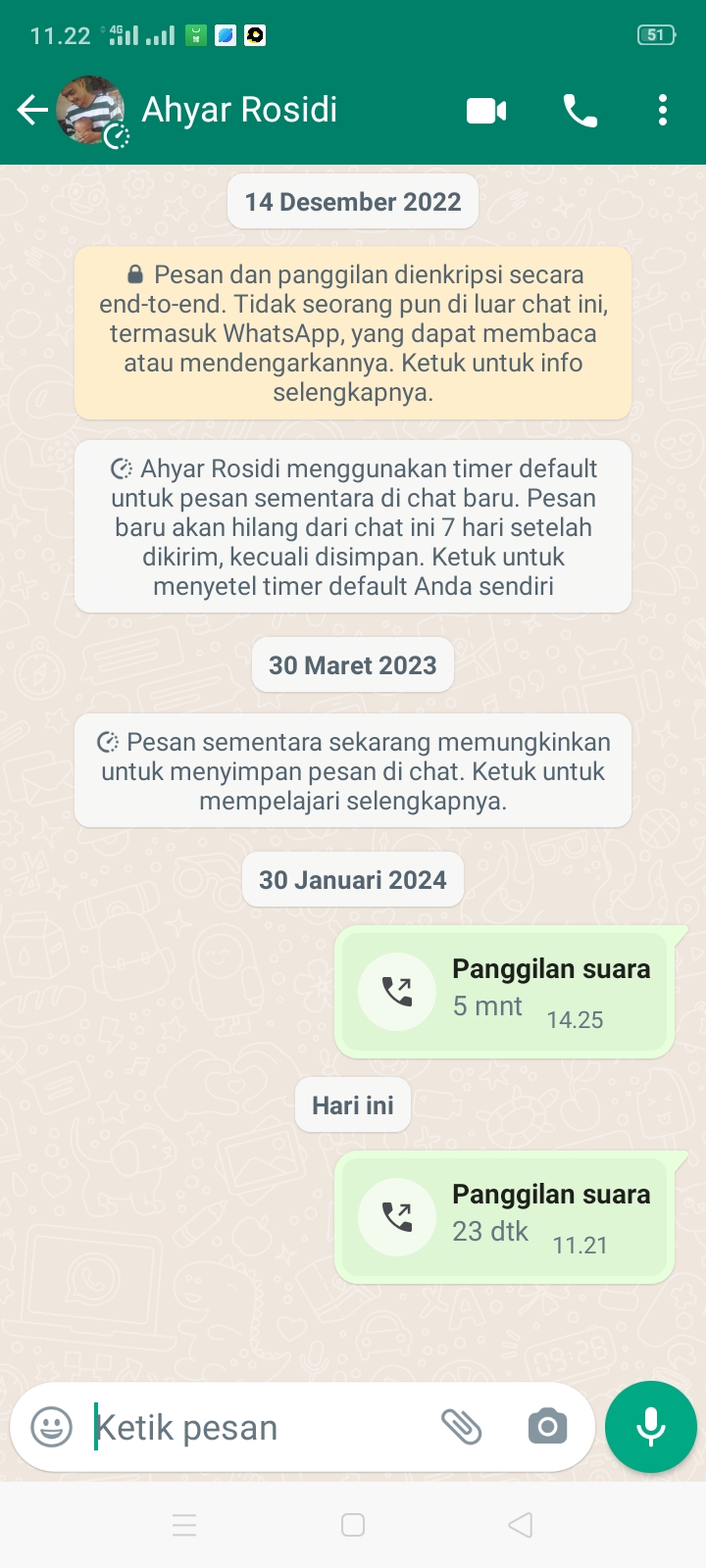Tap the system back navigation button
This screenshot has height=1568, width=706.
(x=521, y=1525)
